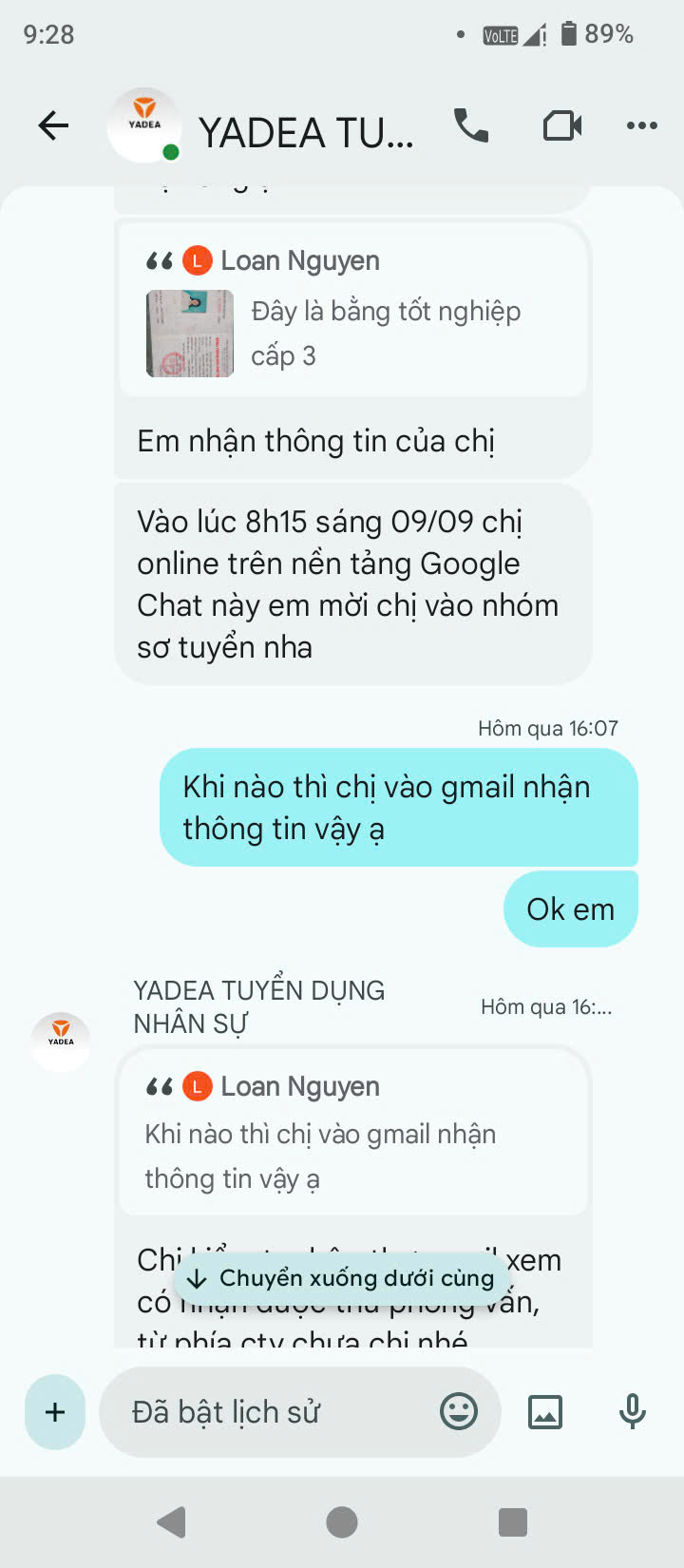Jump down via Chuyển xuống dưới cùng
This screenshot has width=684, height=1568.
click(340, 1278)
